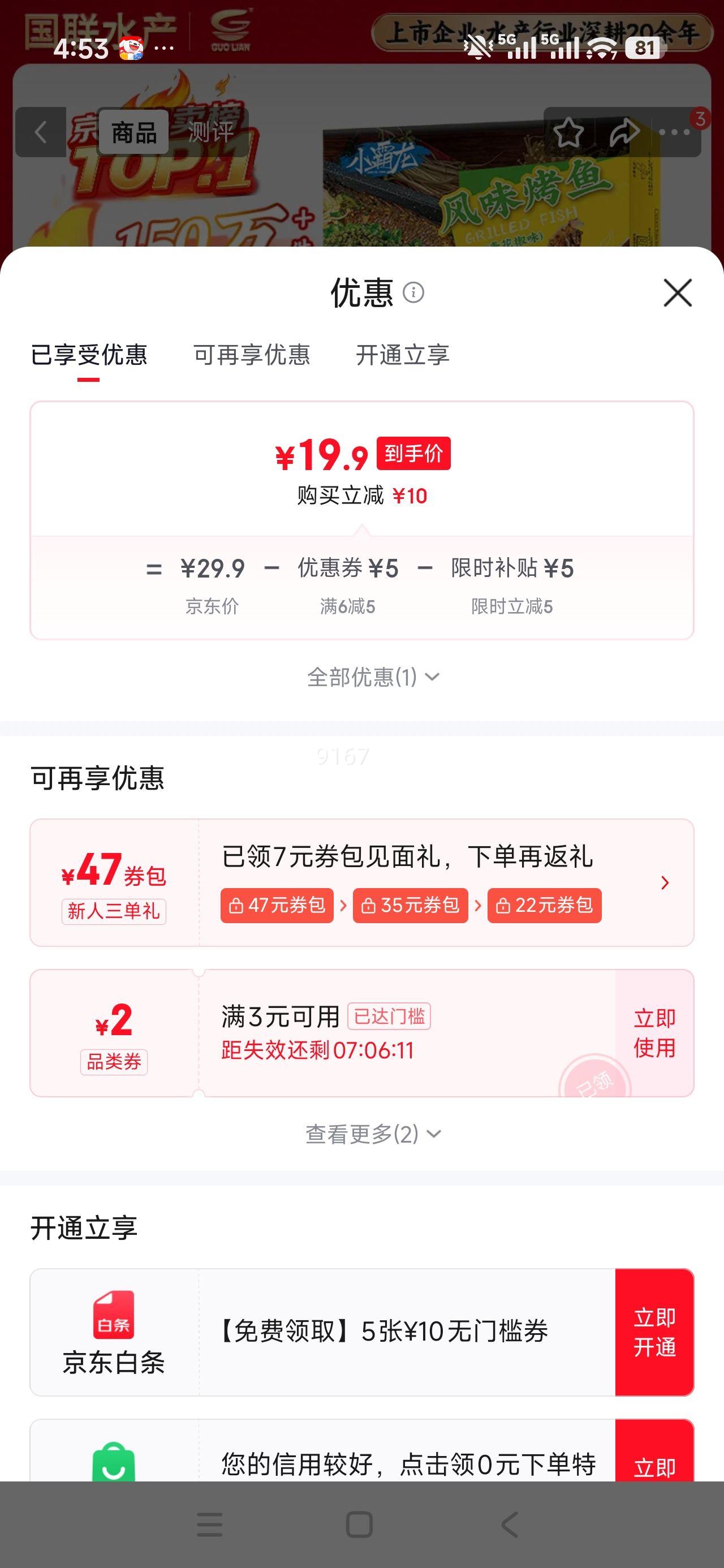Close the 优惠 coupon popup
The width and height of the screenshot is (724, 1568).
point(678,293)
